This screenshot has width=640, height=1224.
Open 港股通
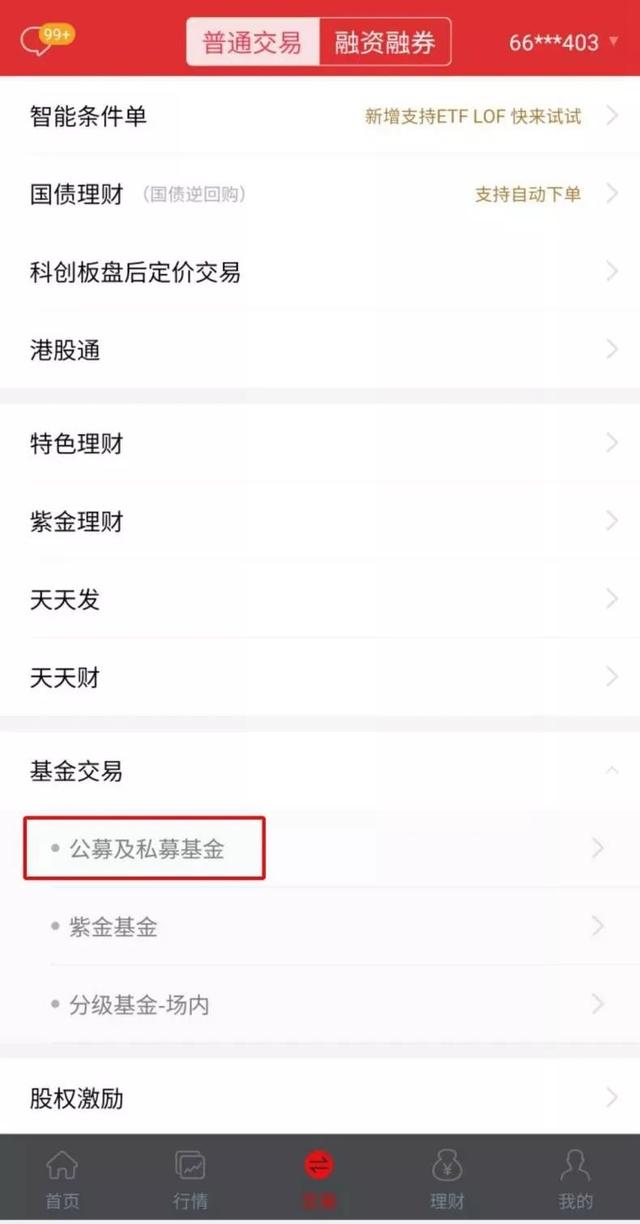[x=320, y=350]
